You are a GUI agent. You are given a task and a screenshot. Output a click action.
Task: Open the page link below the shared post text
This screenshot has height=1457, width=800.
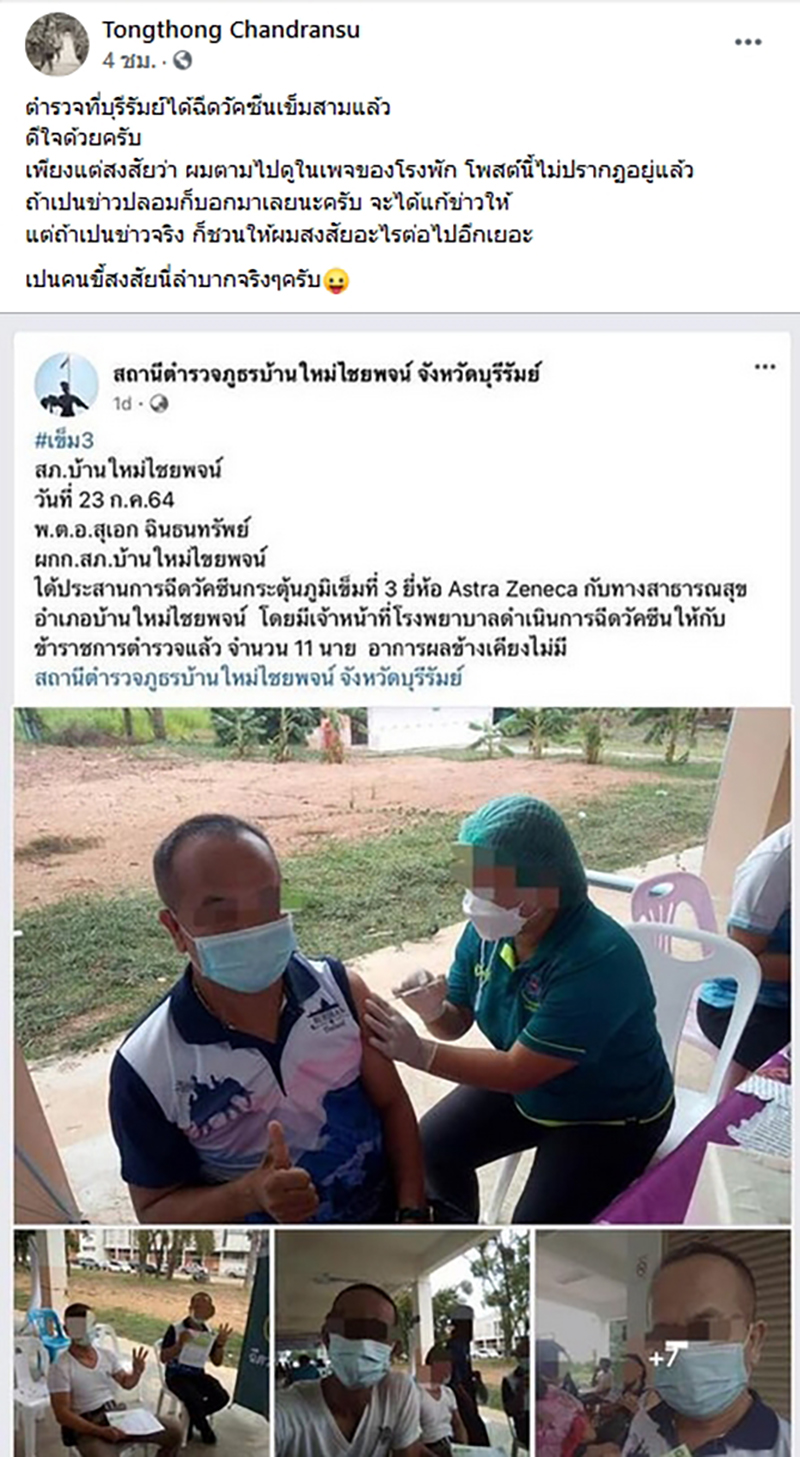239,682
